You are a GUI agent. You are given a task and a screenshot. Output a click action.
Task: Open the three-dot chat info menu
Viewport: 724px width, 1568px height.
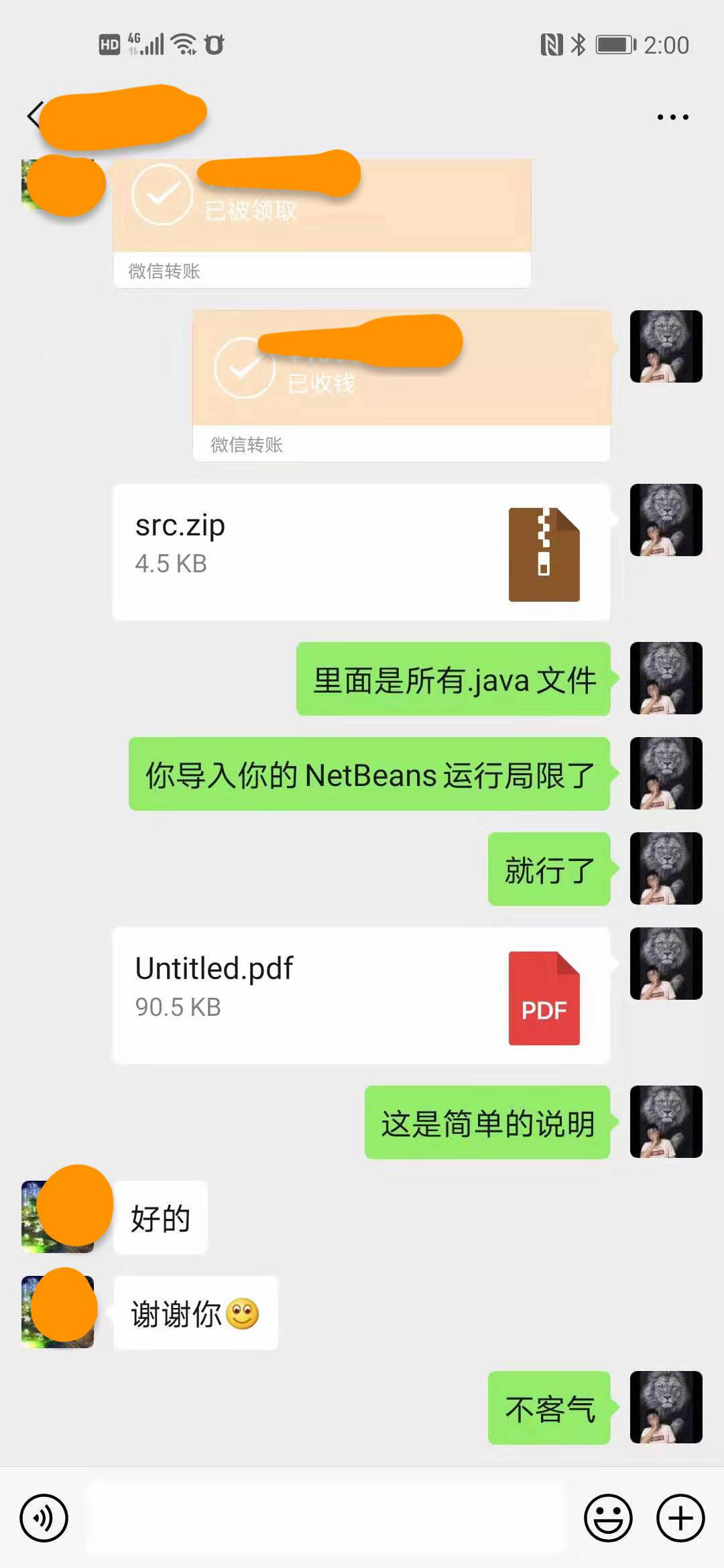point(672,117)
